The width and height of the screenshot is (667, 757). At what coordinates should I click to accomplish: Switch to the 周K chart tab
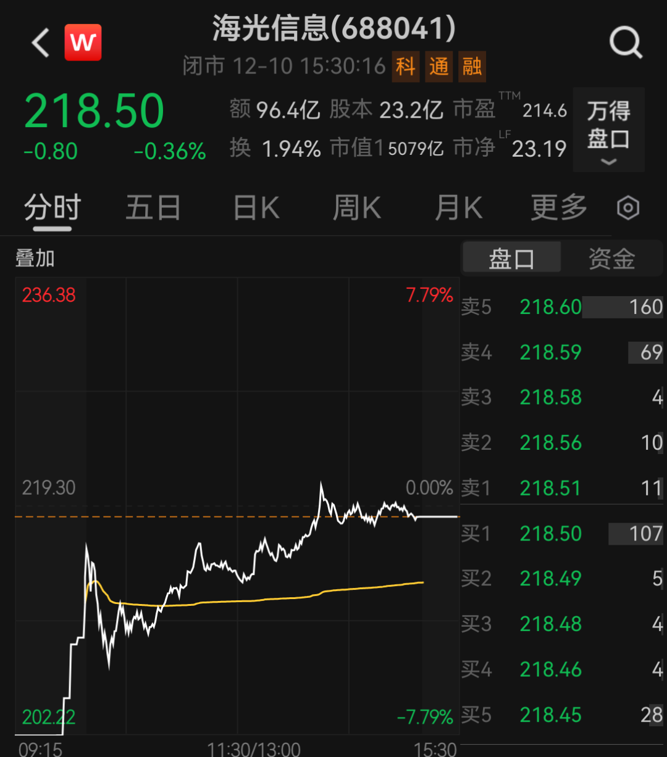[x=357, y=207]
